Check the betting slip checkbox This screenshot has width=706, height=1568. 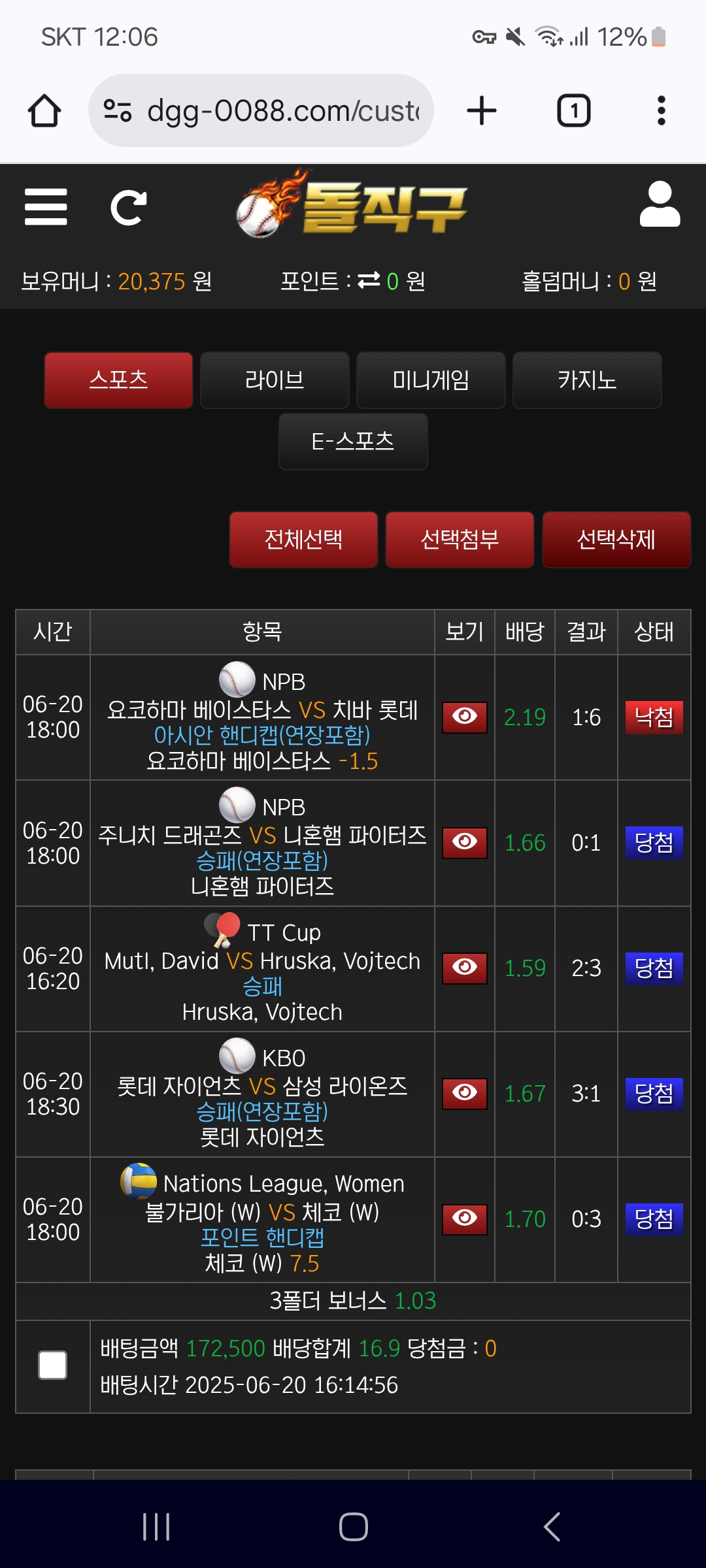[53, 1365]
